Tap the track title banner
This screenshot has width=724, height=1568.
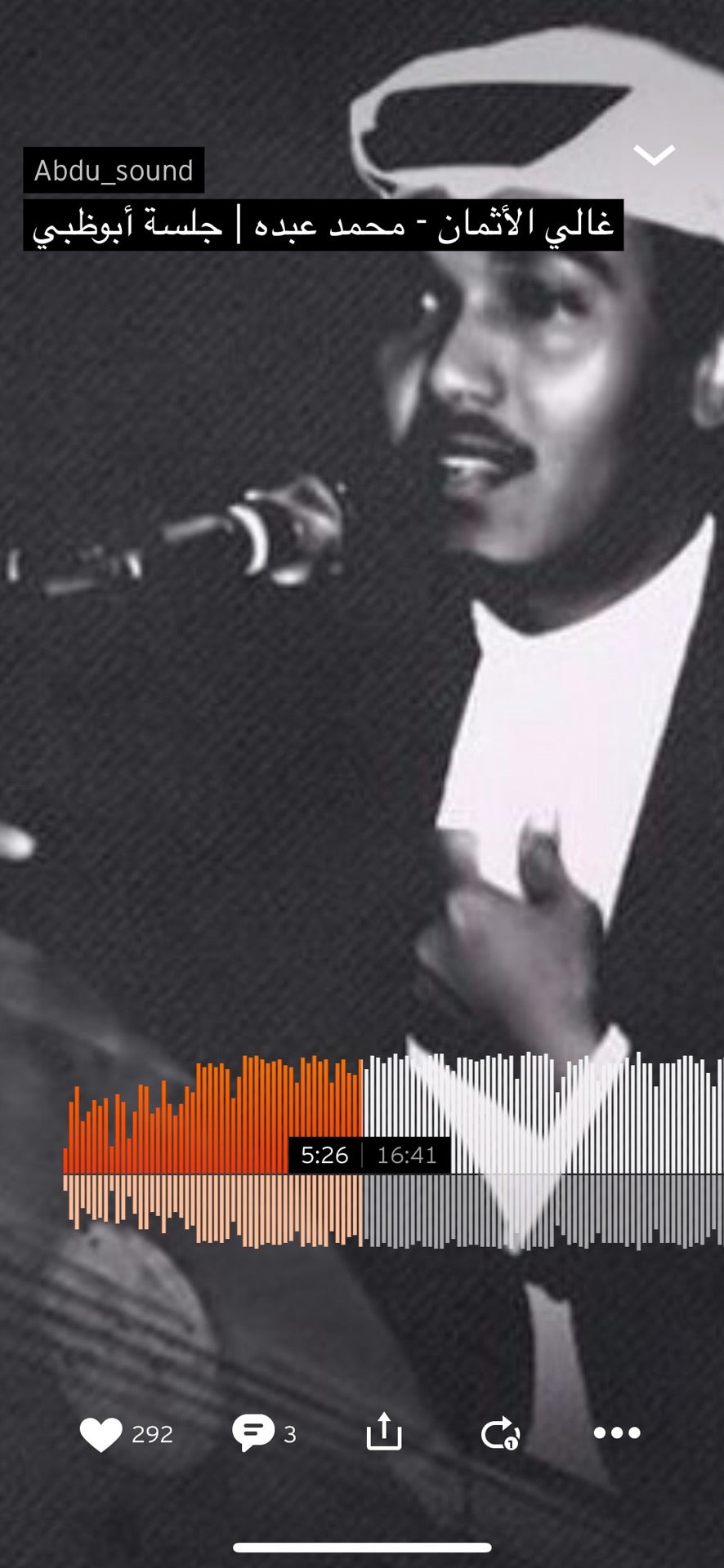coord(324,225)
